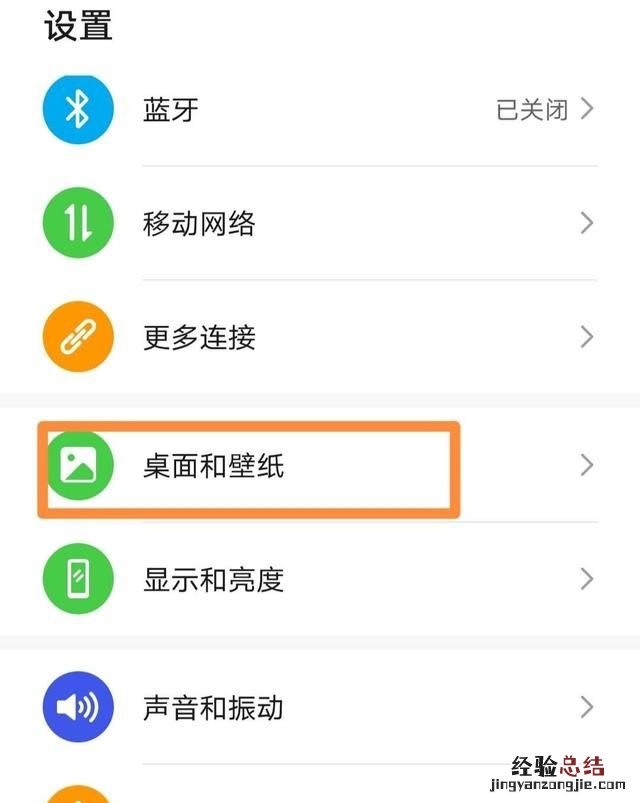
Task: Open 显示和亮度 display settings
Action: pos(320,579)
